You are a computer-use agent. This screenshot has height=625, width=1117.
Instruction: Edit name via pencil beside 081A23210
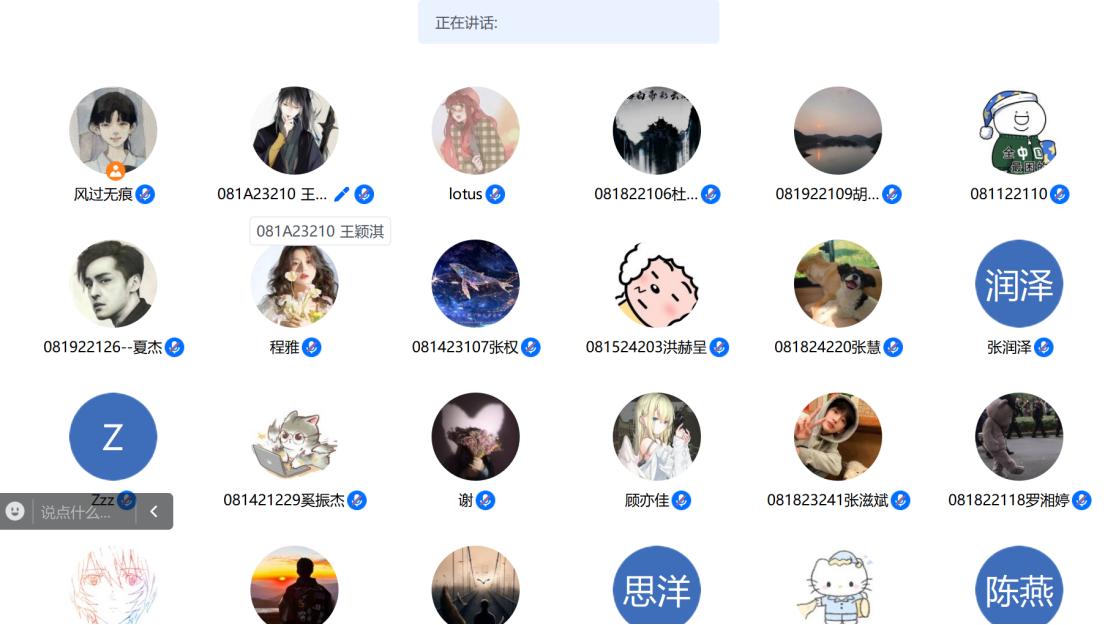342,194
